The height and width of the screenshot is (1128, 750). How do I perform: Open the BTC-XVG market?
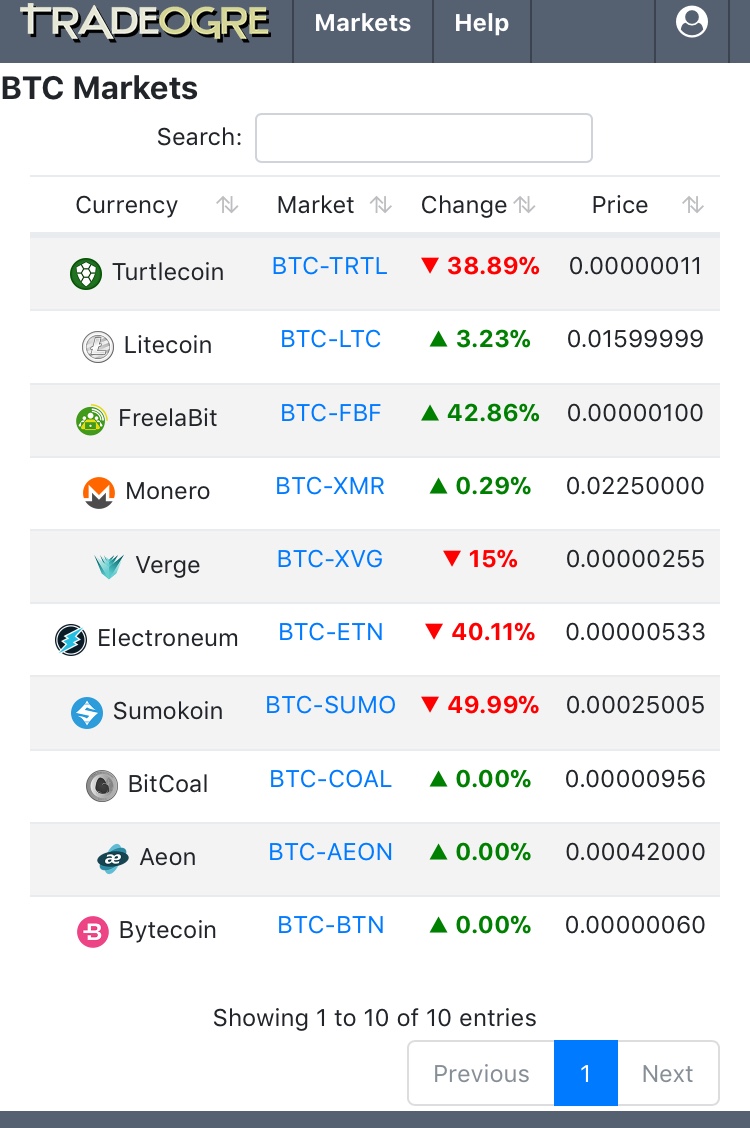pyautogui.click(x=330, y=559)
